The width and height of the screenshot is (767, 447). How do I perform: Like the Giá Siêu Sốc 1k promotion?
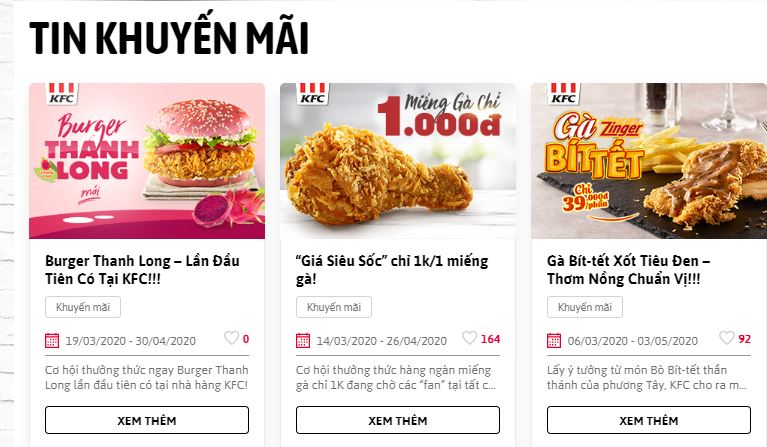469,339
